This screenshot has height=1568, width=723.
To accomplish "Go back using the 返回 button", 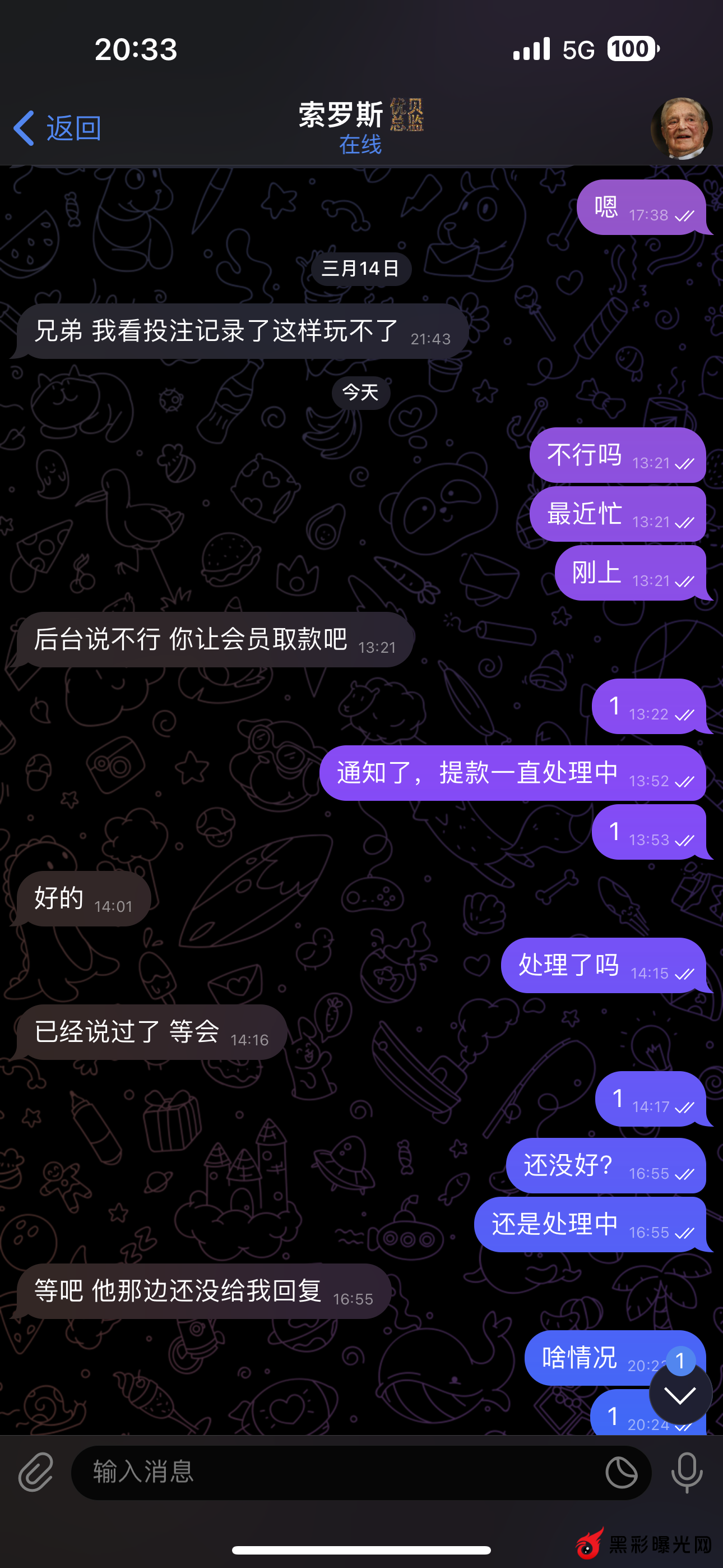I will (x=58, y=128).
